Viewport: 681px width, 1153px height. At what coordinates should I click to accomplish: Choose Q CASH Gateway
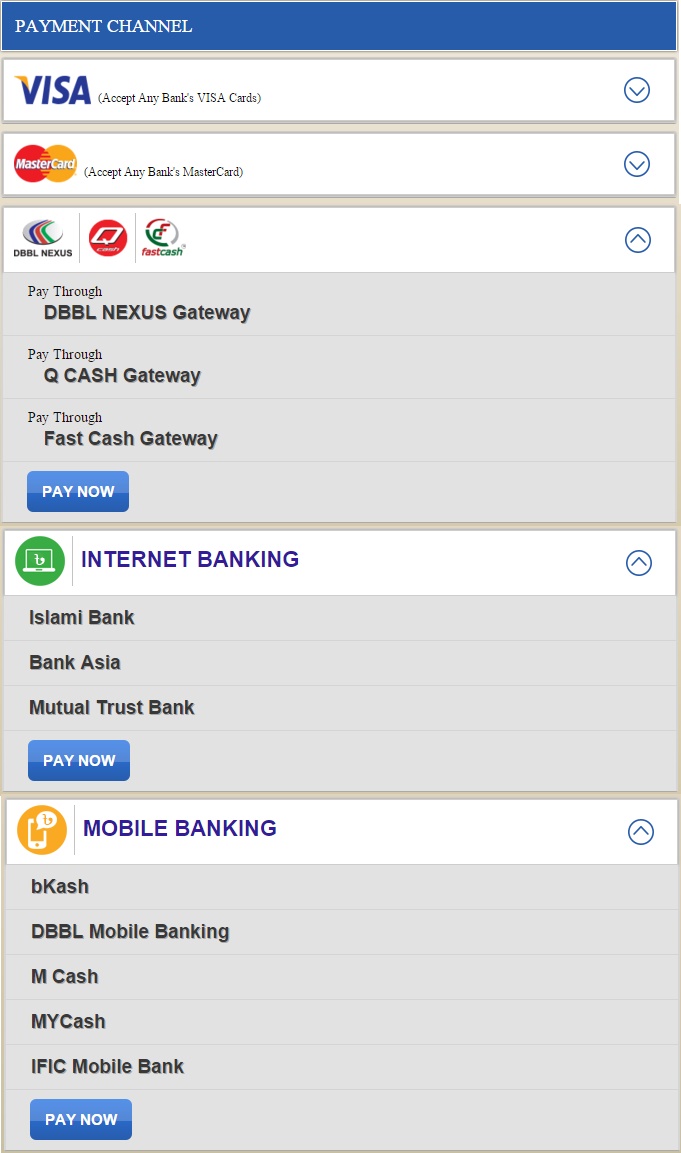pos(121,375)
